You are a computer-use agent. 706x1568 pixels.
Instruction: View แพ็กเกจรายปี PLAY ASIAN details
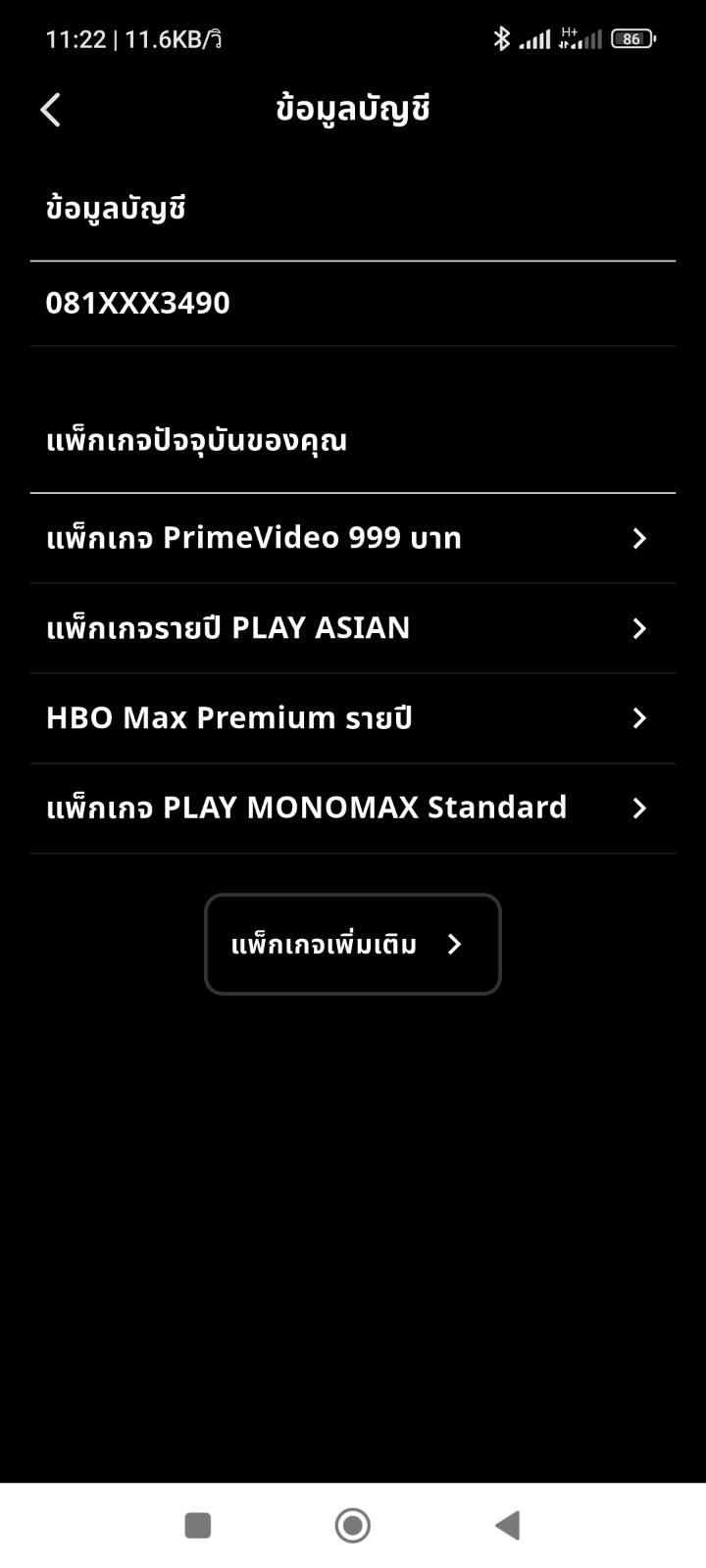(352, 628)
